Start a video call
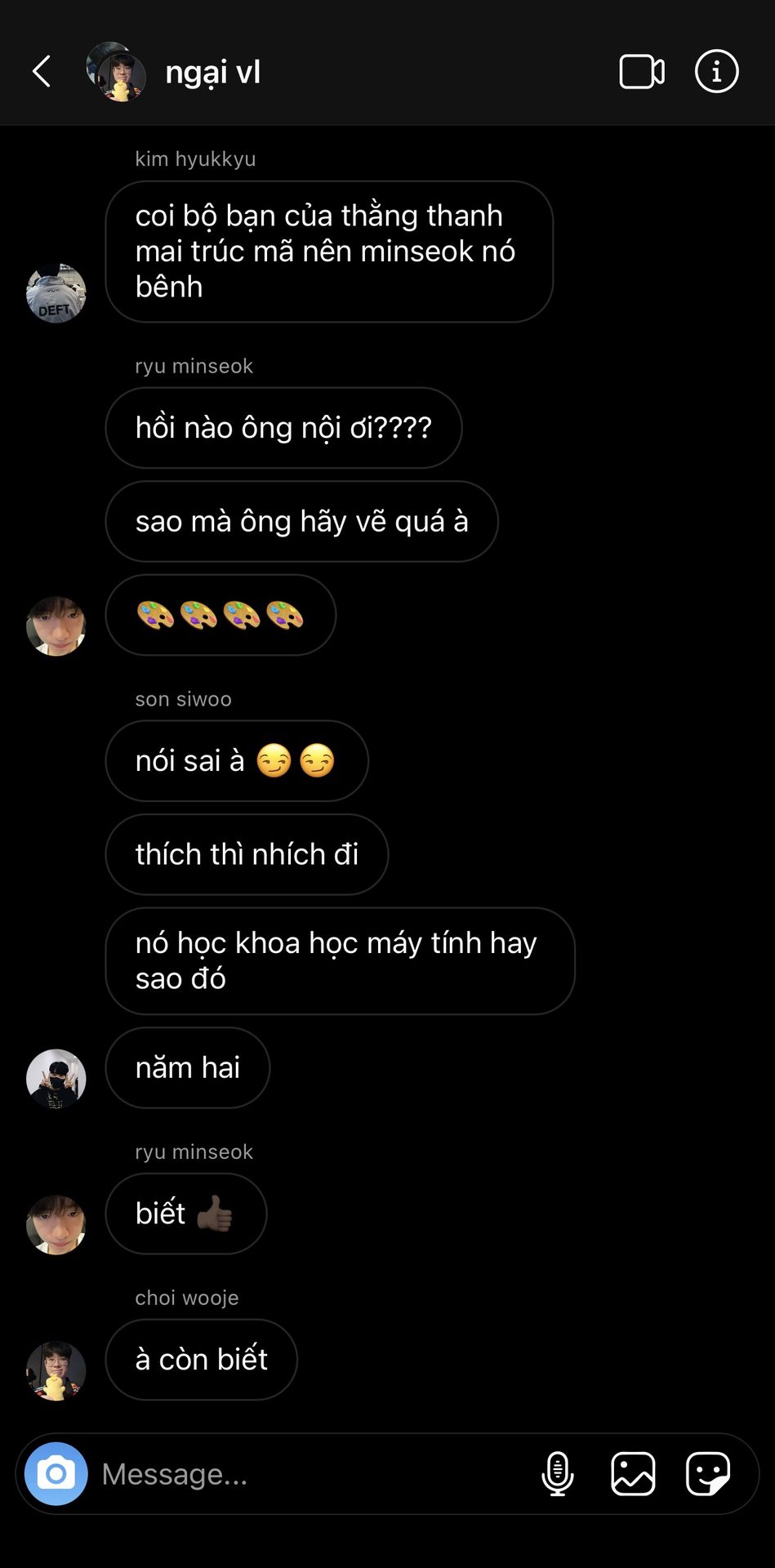The height and width of the screenshot is (1568, 775). pos(642,72)
